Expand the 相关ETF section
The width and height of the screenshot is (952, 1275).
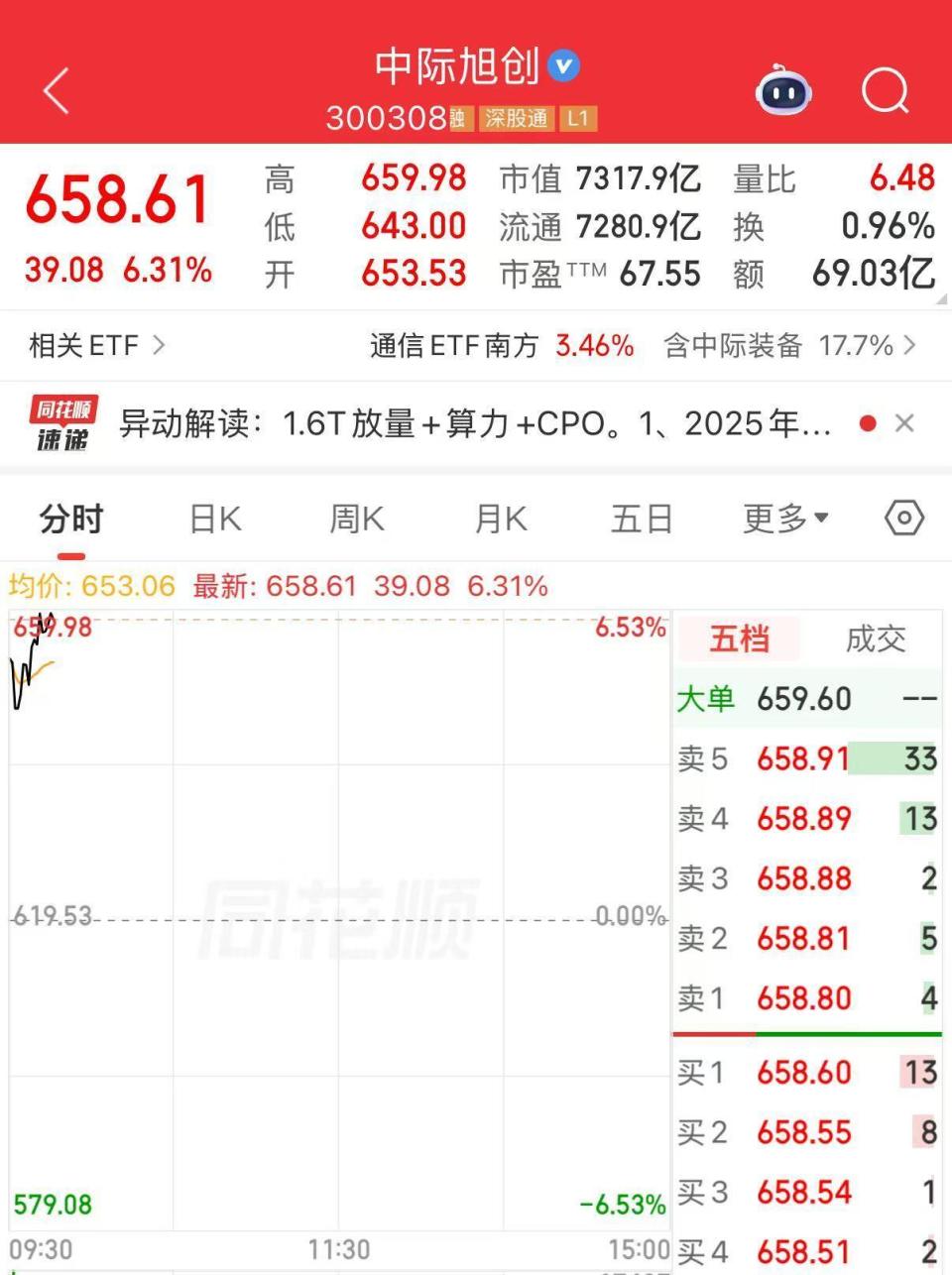(94, 345)
